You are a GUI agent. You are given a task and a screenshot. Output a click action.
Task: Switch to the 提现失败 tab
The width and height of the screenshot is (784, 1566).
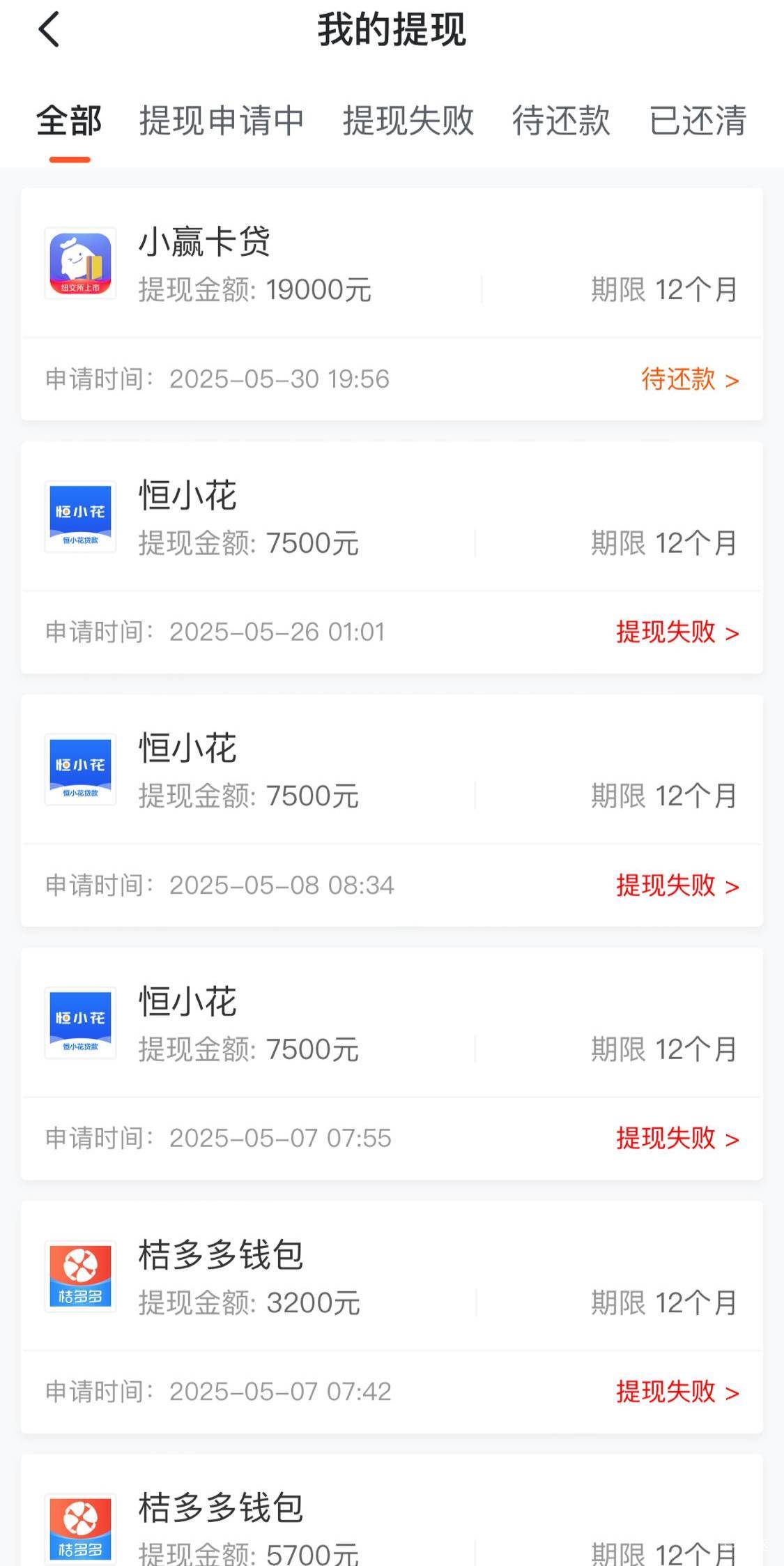408,121
